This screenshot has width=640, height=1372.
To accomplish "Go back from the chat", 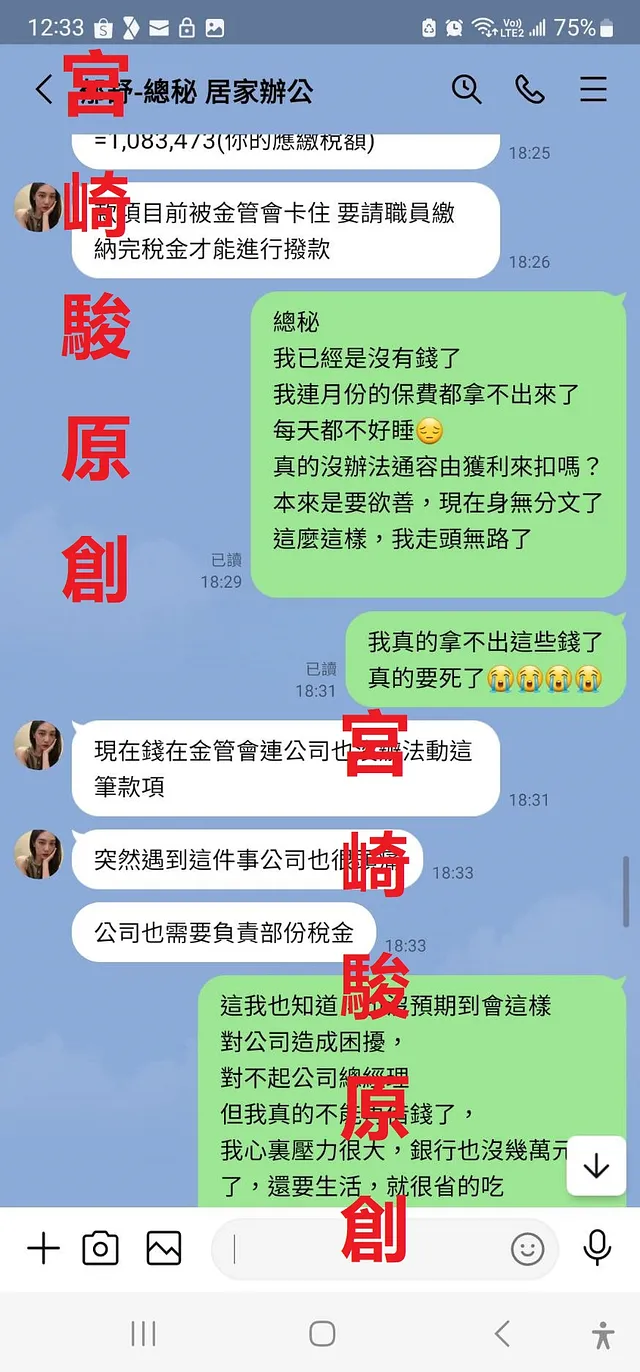I will click(43, 90).
